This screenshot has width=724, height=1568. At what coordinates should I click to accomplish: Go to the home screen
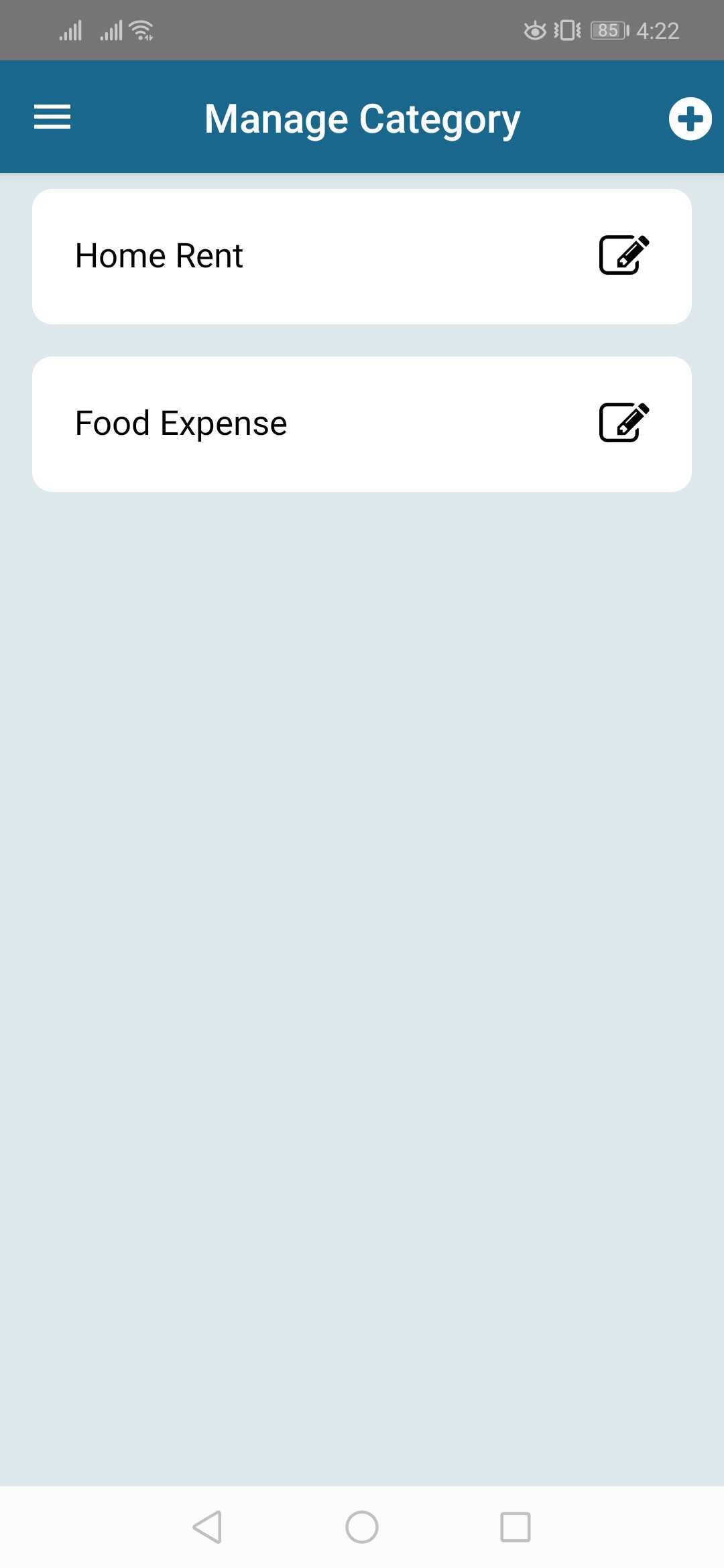pyautogui.click(x=362, y=1527)
